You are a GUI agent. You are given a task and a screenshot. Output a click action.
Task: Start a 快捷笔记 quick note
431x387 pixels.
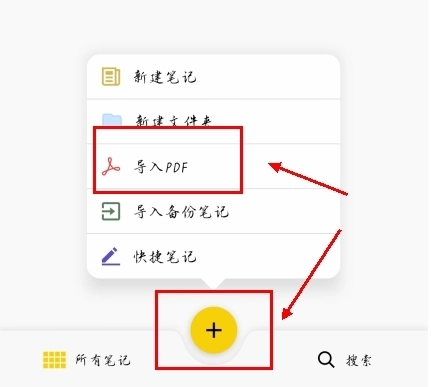click(213, 256)
